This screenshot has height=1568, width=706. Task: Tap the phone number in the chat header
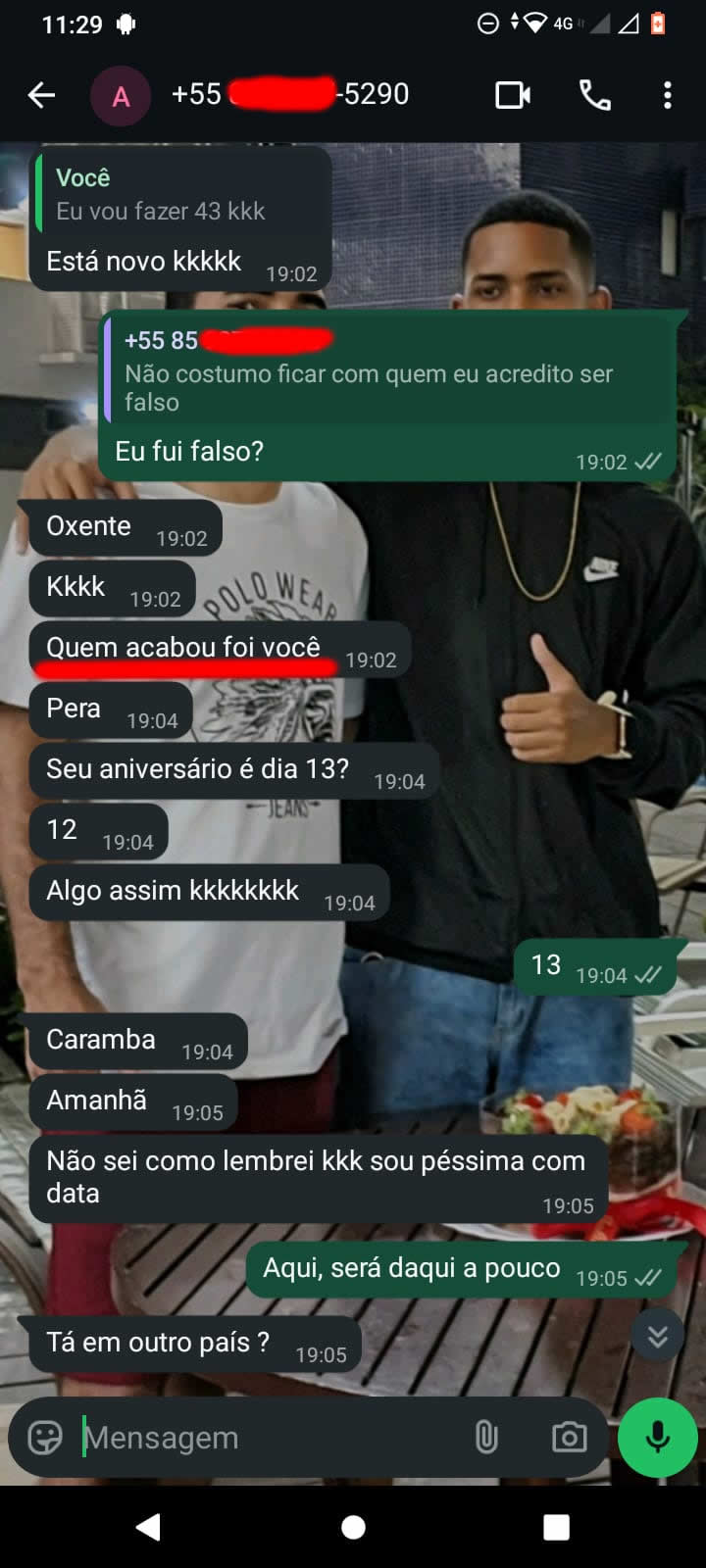pyautogui.click(x=289, y=94)
